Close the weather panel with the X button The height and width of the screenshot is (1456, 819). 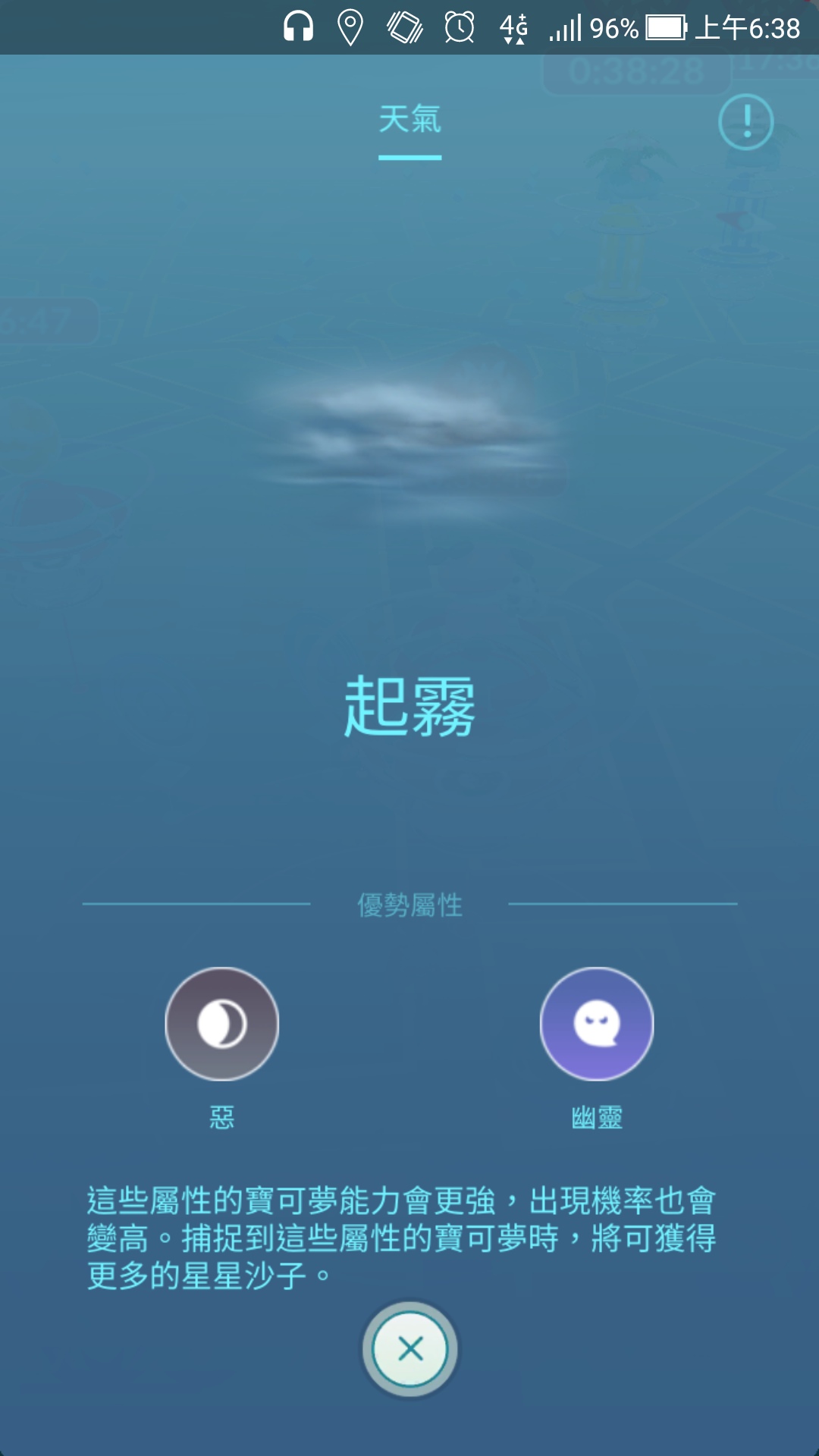click(409, 1349)
